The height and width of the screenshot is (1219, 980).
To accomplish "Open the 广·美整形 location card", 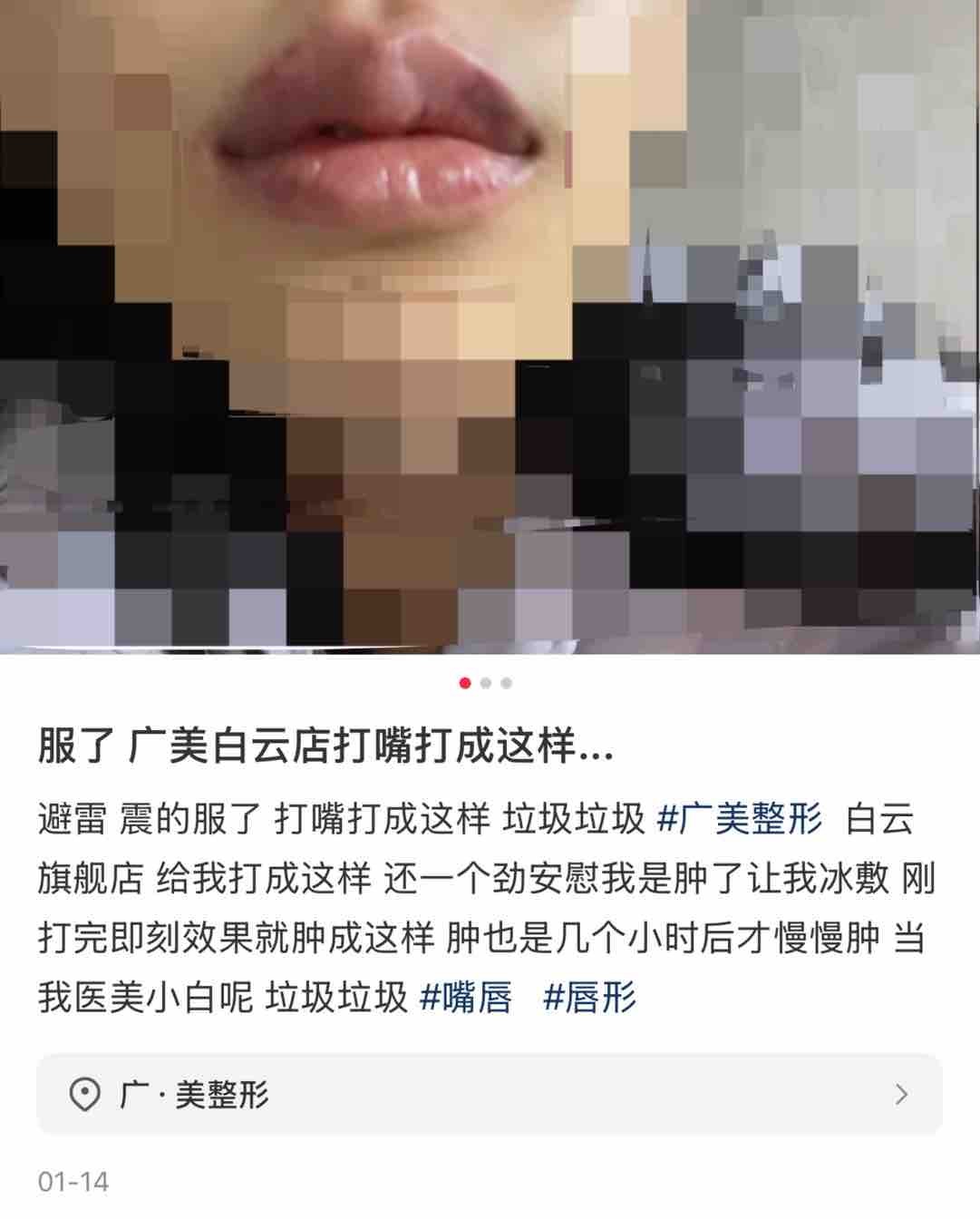I will pyautogui.click(x=490, y=1092).
